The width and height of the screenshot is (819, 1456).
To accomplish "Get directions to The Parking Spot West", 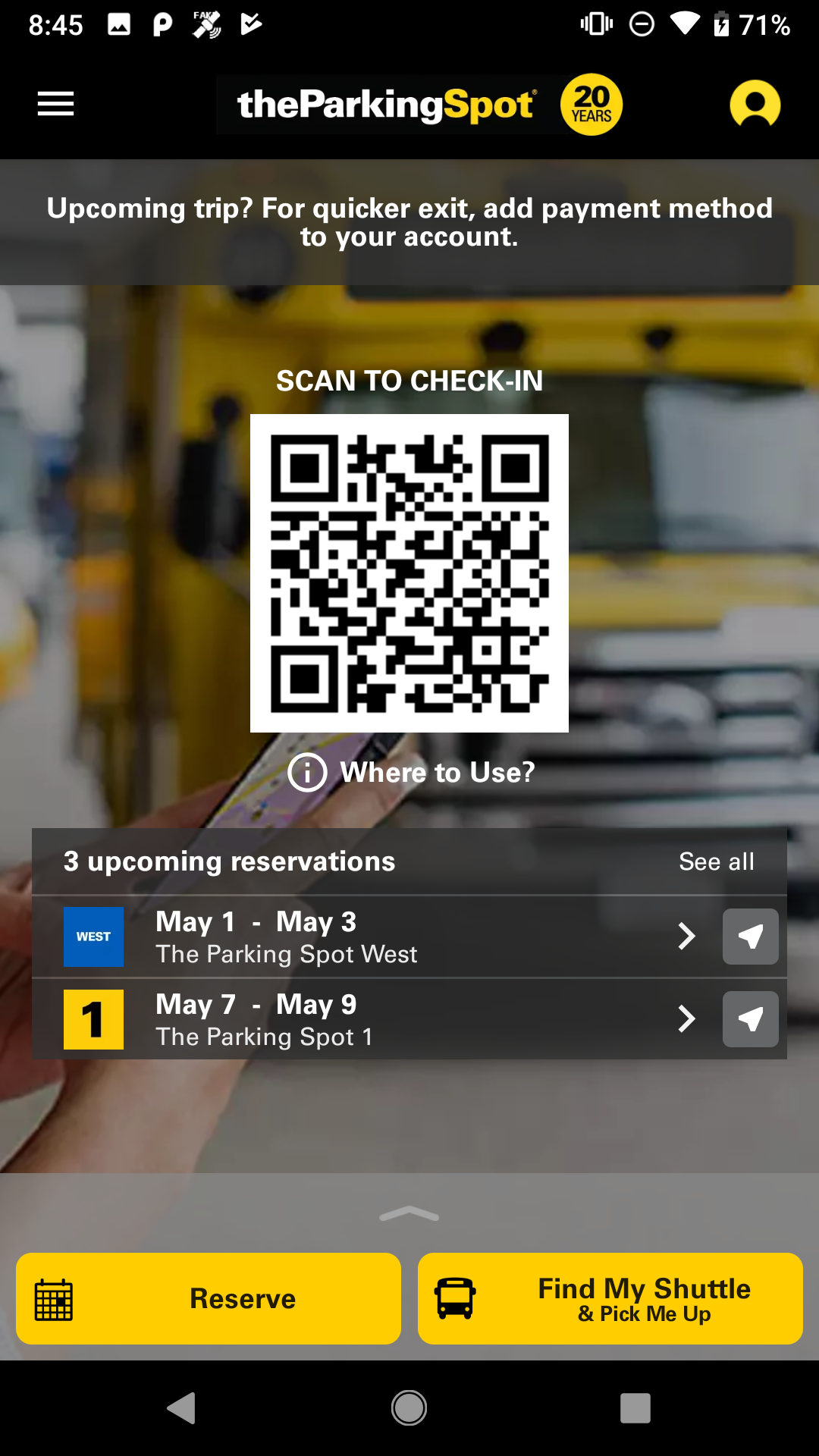I will tap(750, 937).
